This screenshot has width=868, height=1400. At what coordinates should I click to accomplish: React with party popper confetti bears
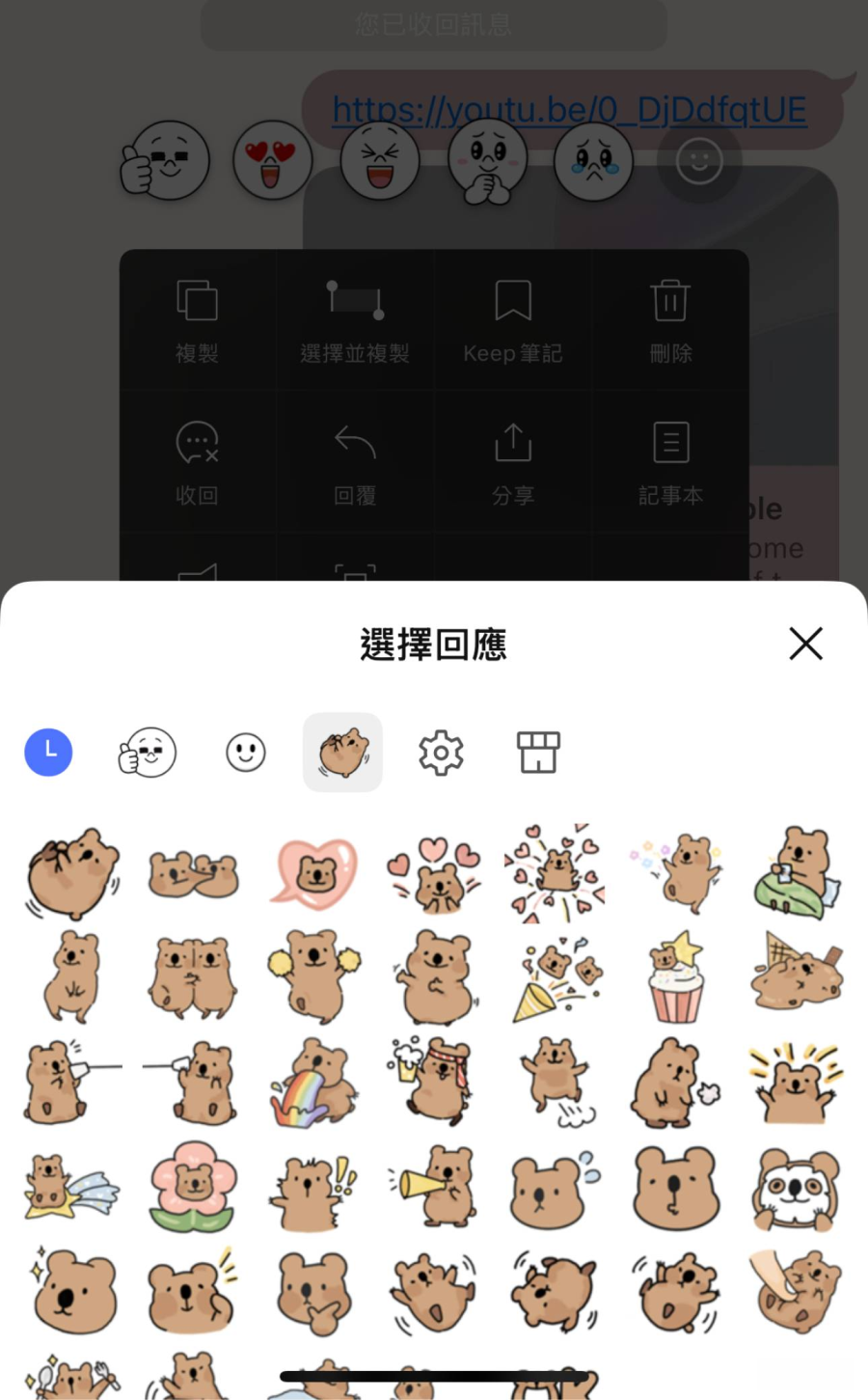point(555,976)
